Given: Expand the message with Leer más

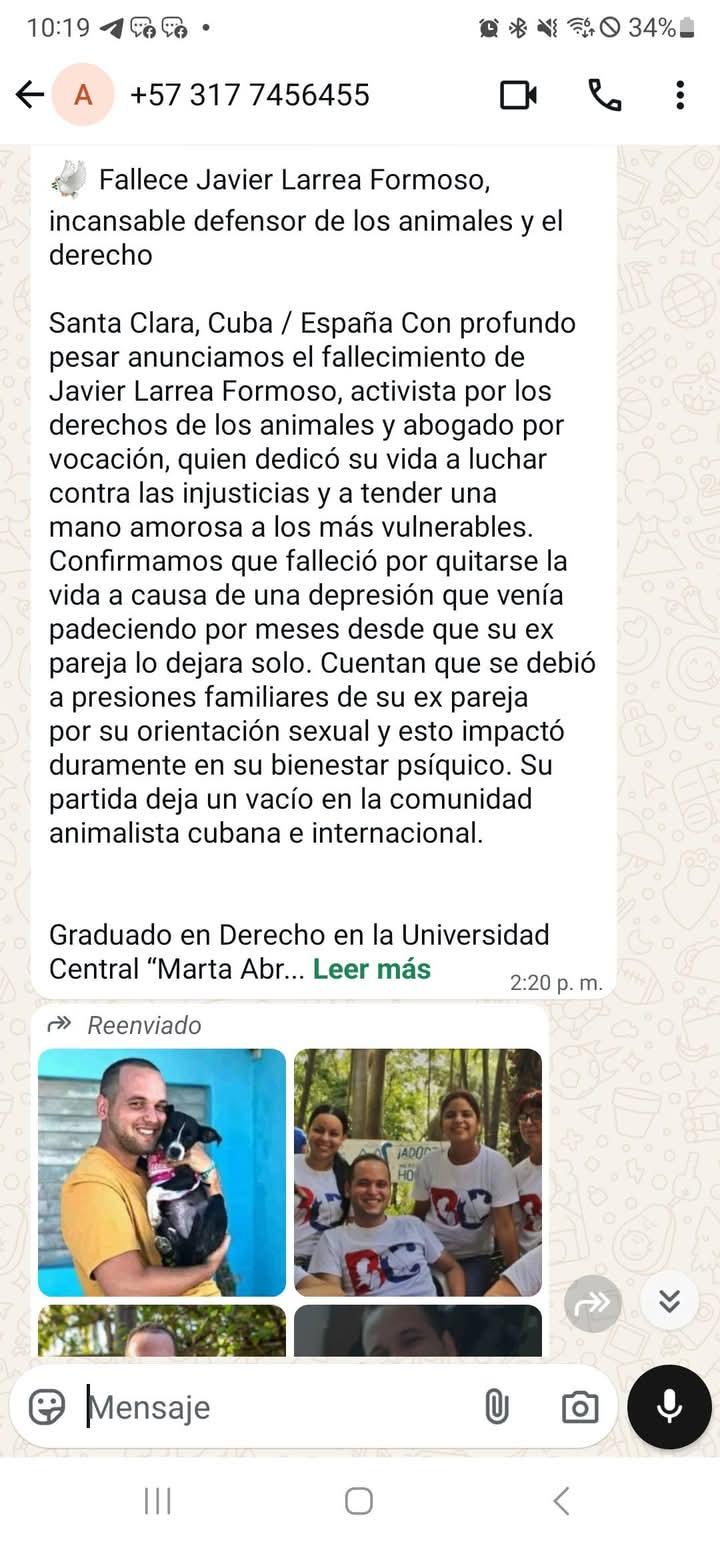Looking at the screenshot, I should pos(371,969).
